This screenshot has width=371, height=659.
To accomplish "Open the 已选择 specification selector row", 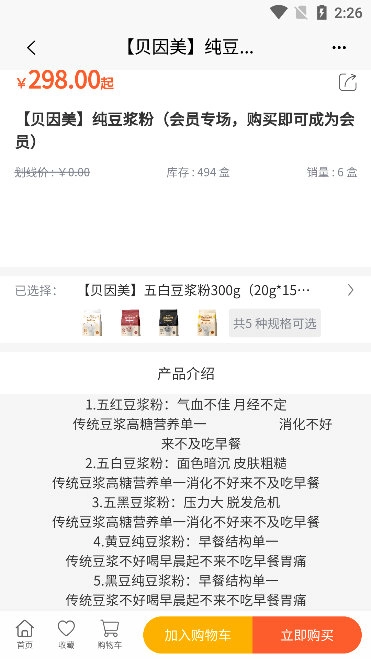I will [x=185, y=290].
